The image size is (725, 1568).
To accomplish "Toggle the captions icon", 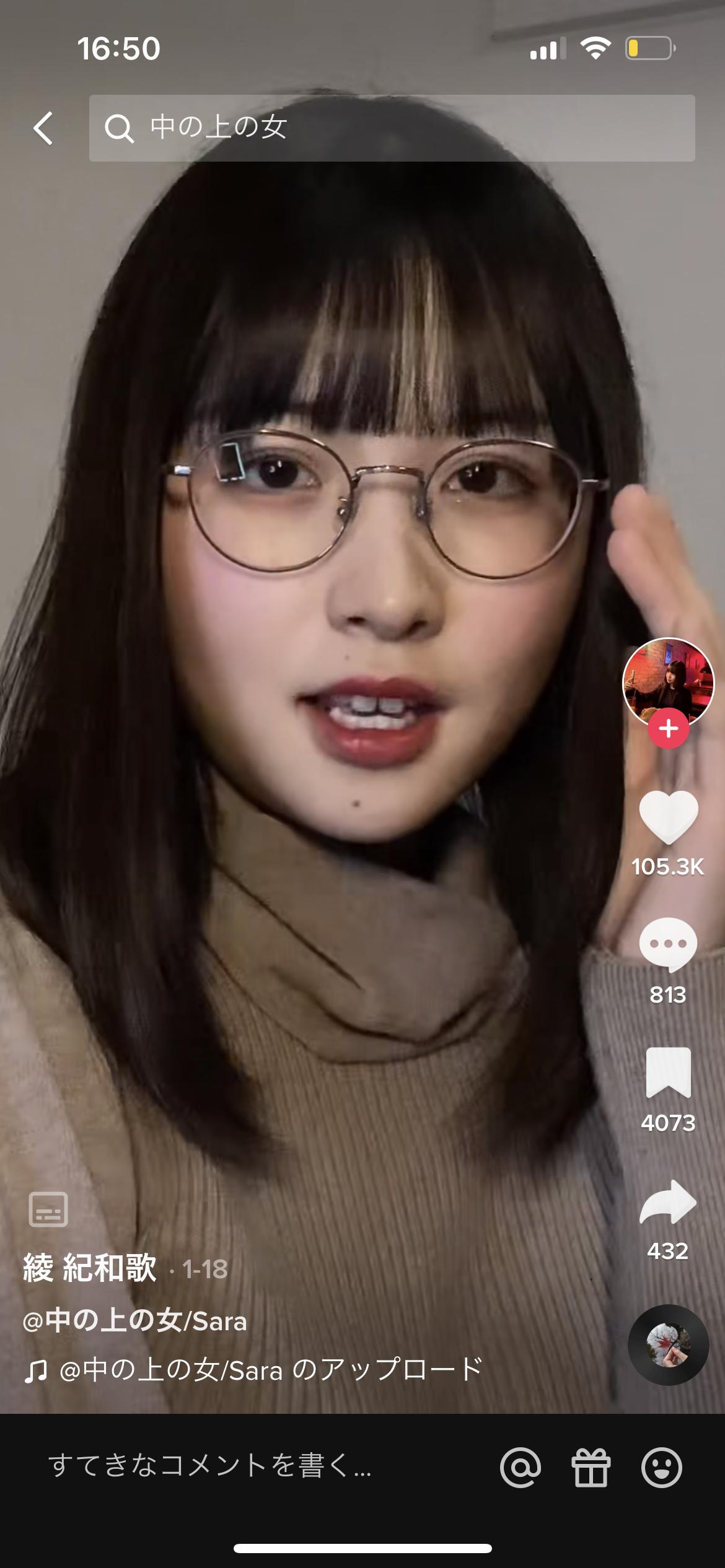I will click(x=48, y=1209).
